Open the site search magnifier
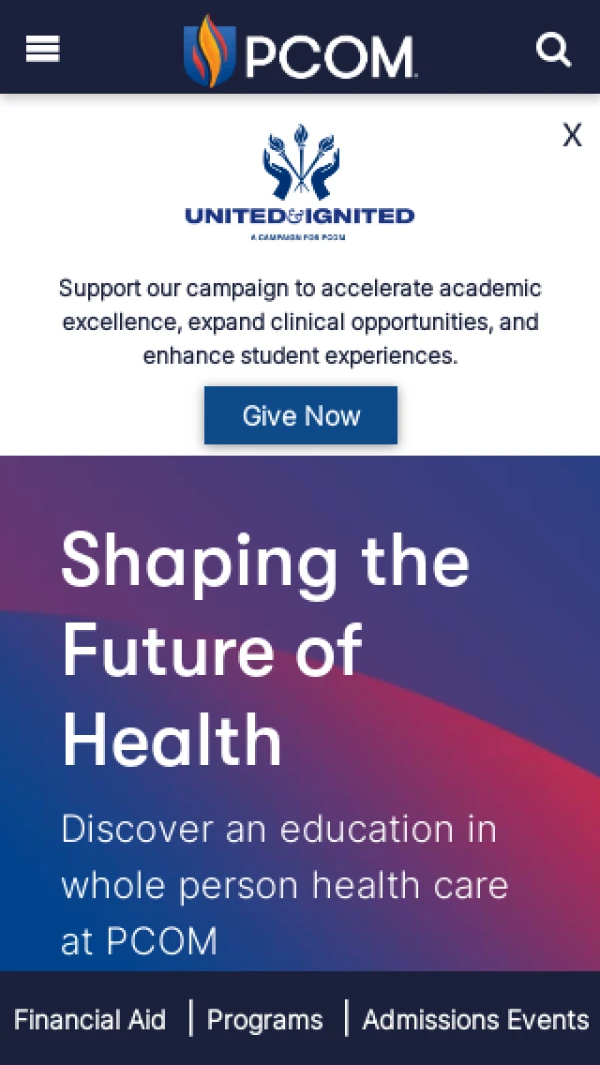The width and height of the screenshot is (600, 1065). tap(553, 49)
